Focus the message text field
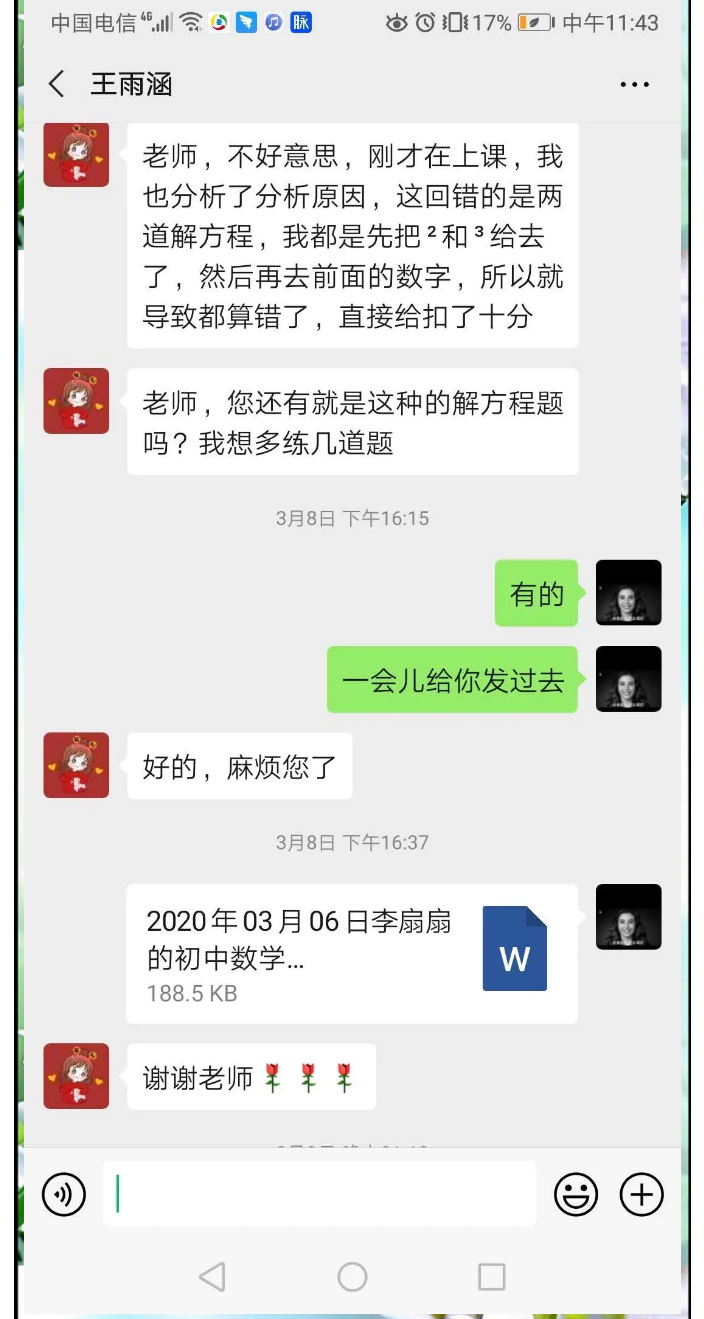 (x=320, y=1194)
